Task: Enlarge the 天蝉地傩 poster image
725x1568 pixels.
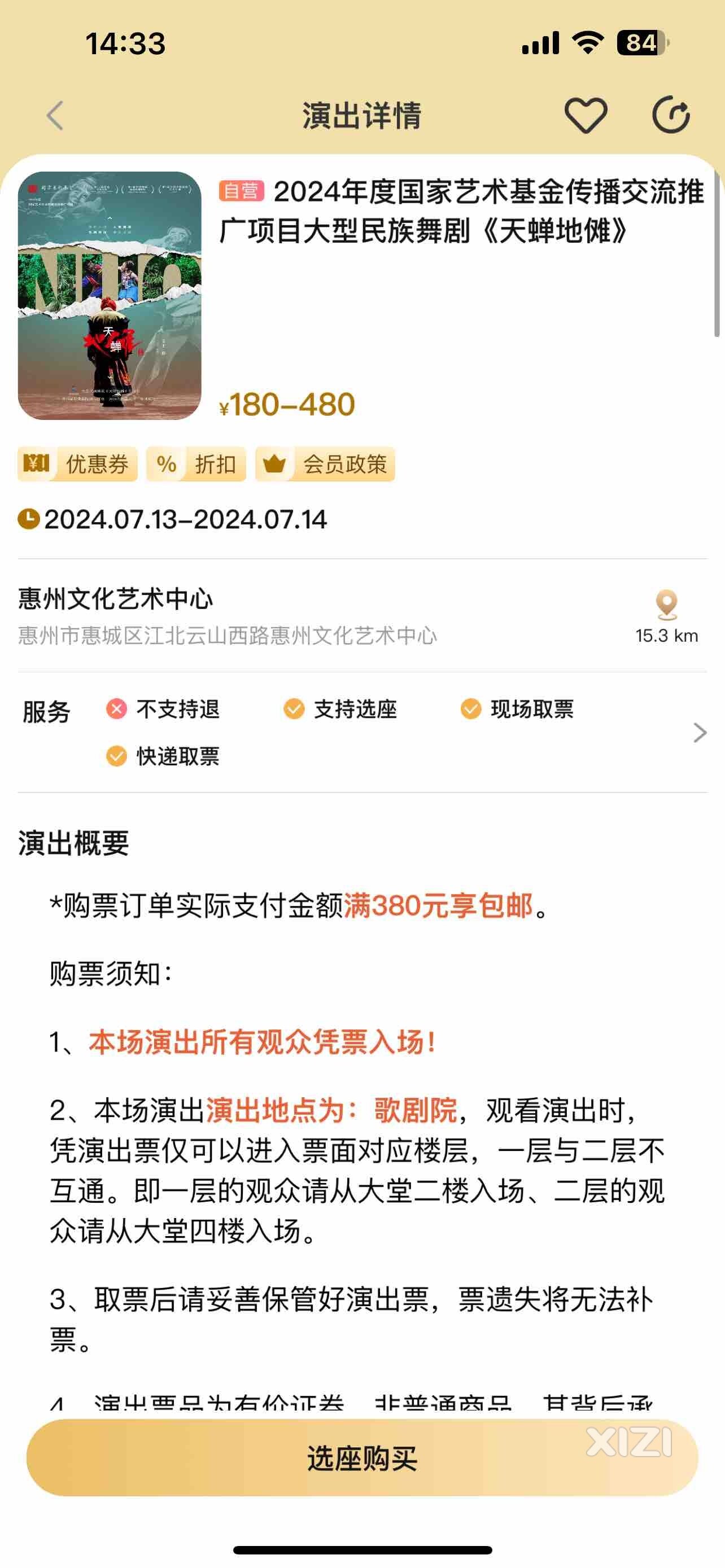Action: tap(110, 296)
